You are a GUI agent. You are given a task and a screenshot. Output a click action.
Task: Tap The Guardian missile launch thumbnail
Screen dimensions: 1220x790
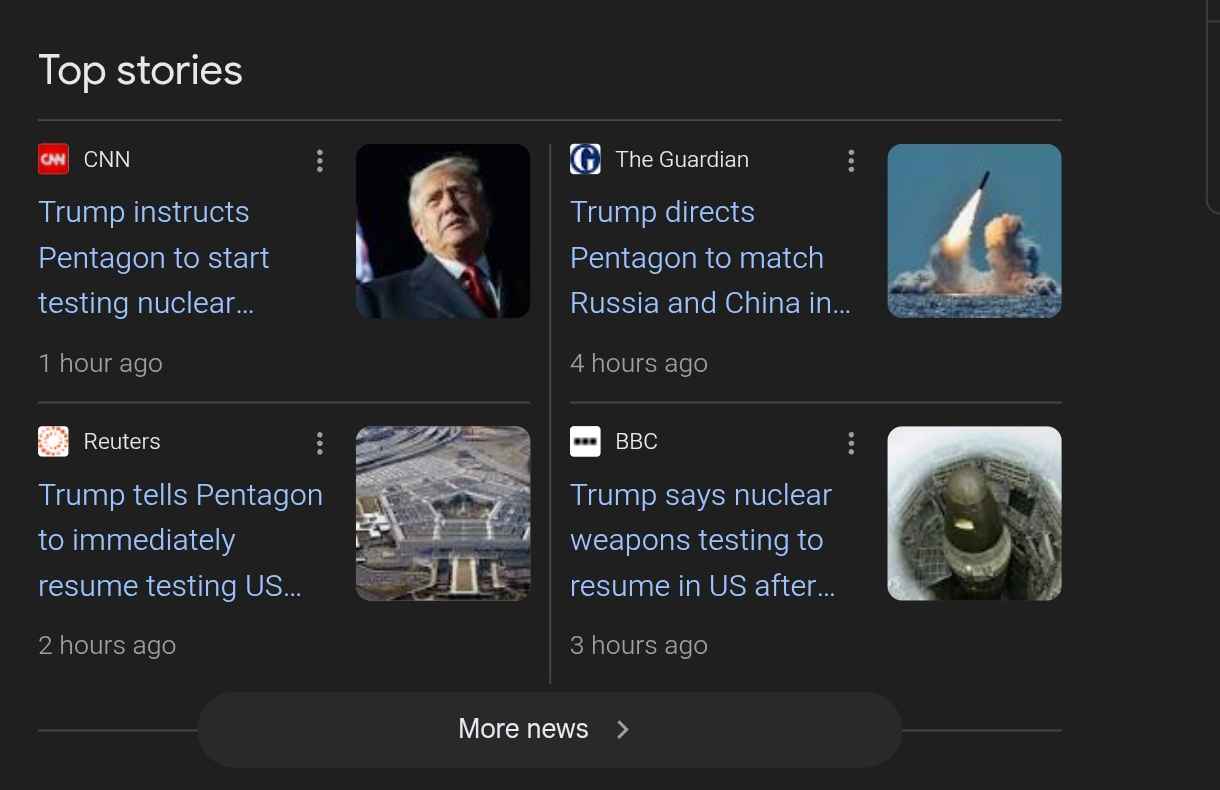[x=974, y=231]
